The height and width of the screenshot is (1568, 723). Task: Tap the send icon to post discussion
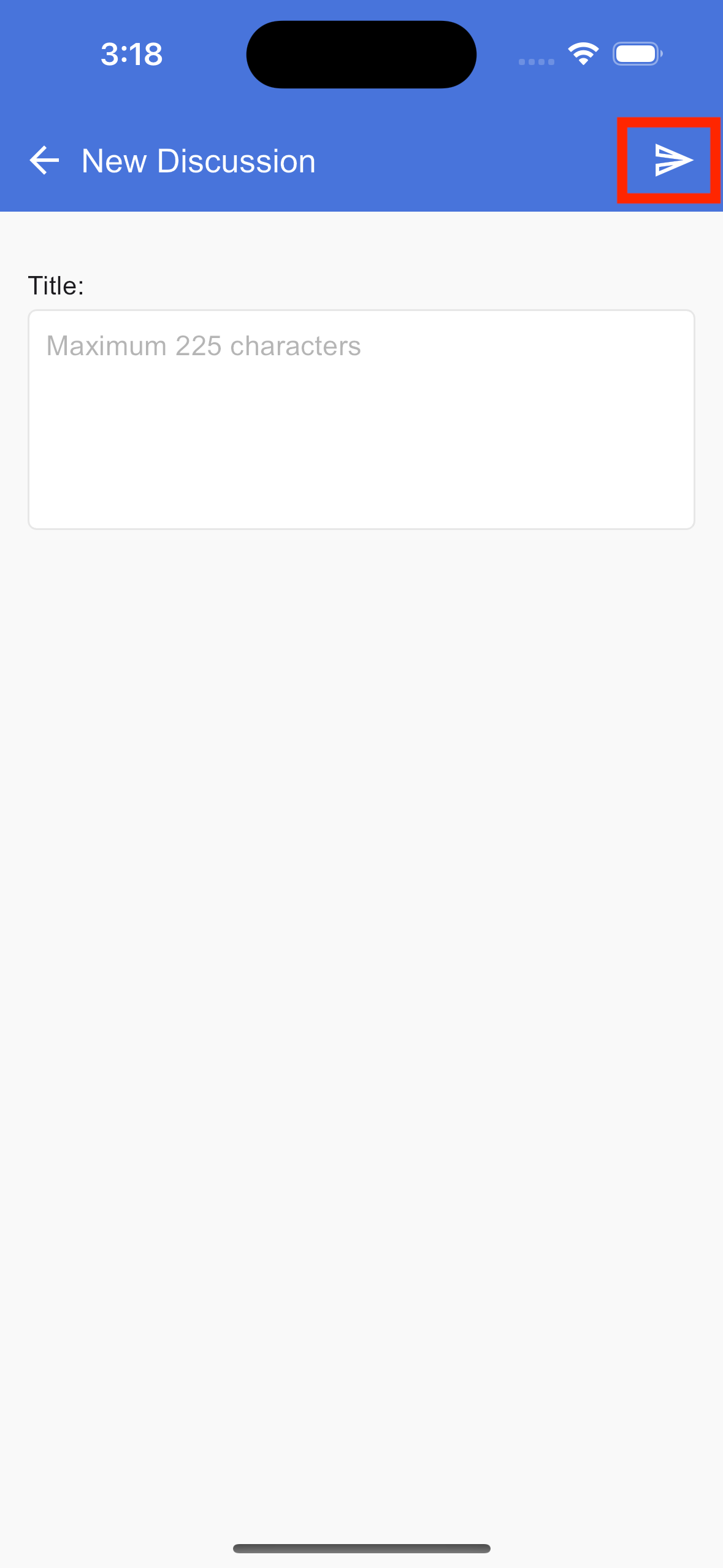point(673,160)
